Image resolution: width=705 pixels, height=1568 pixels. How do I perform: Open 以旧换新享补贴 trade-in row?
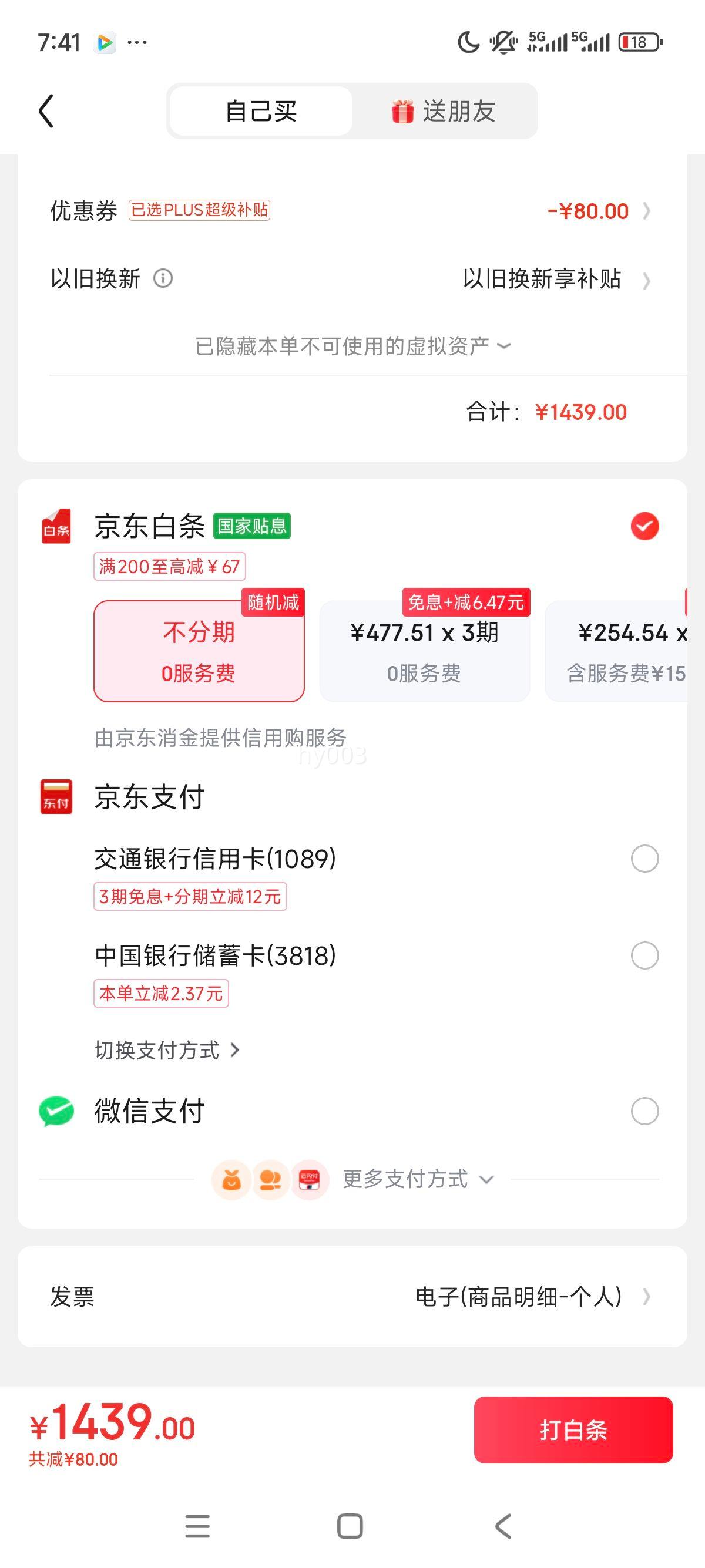click(x=554, y=280)
